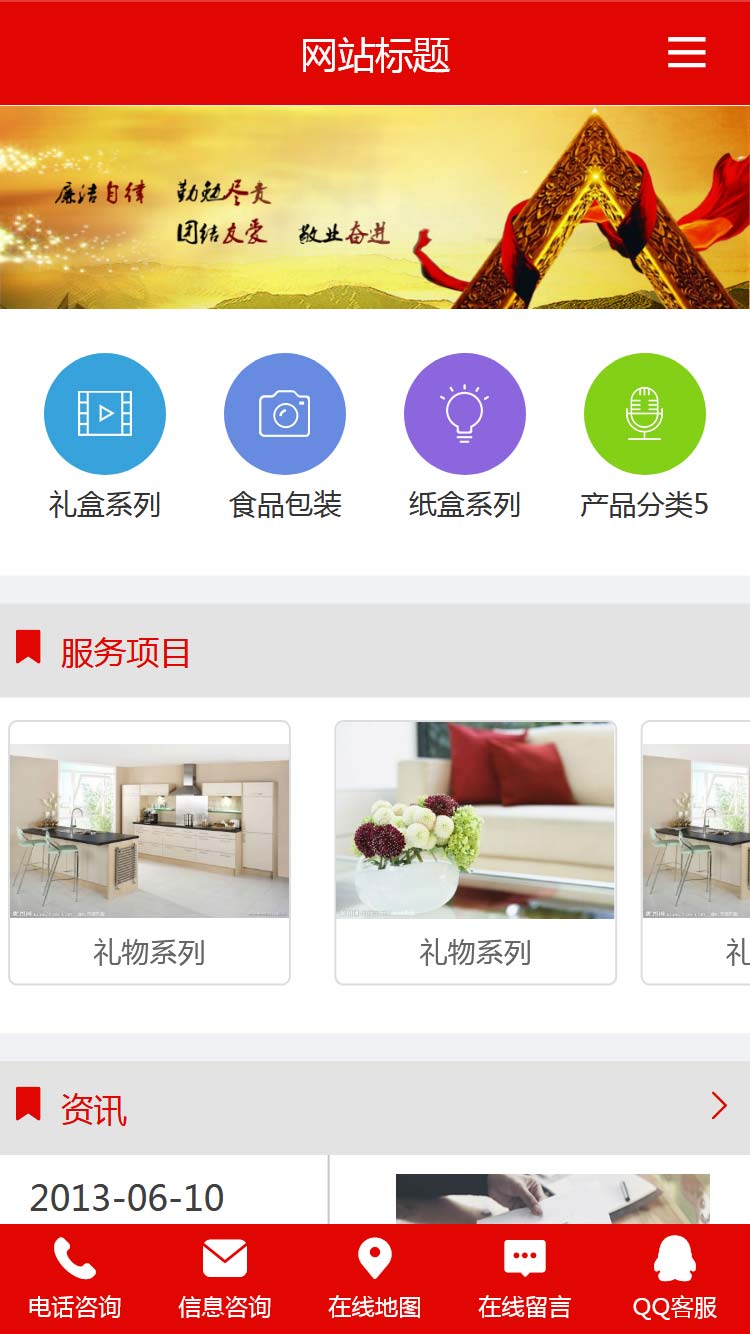Open the hamburger menu
750x1334 pixels.
(686, 53)
